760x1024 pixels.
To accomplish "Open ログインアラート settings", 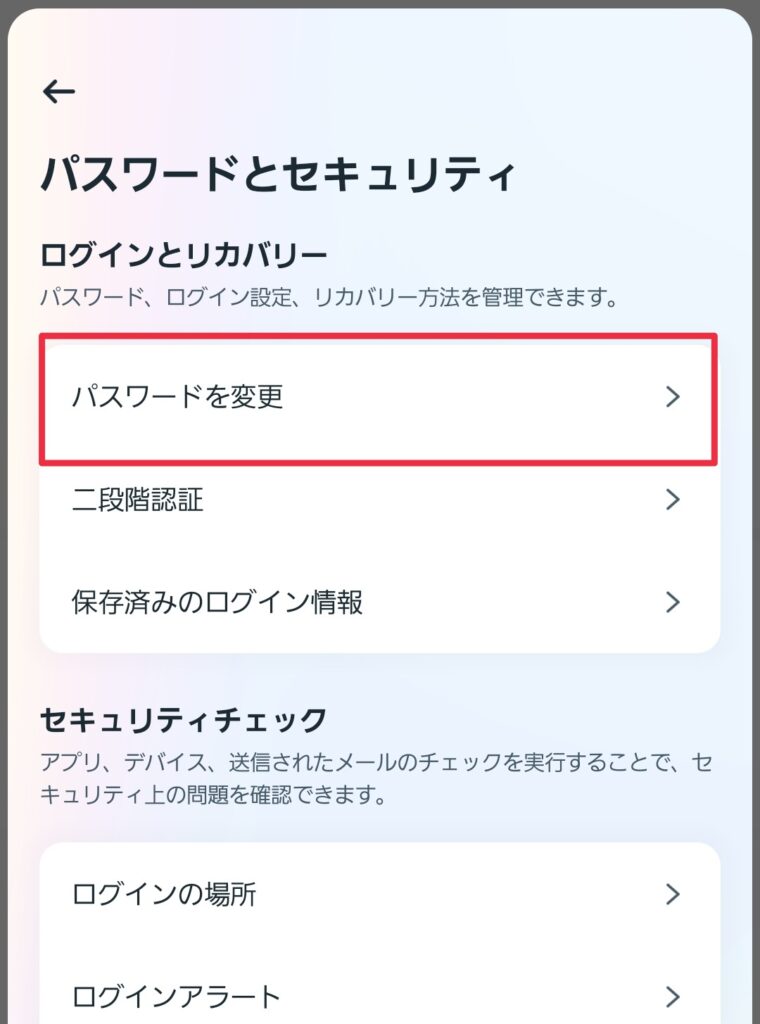I will [378, 996].
